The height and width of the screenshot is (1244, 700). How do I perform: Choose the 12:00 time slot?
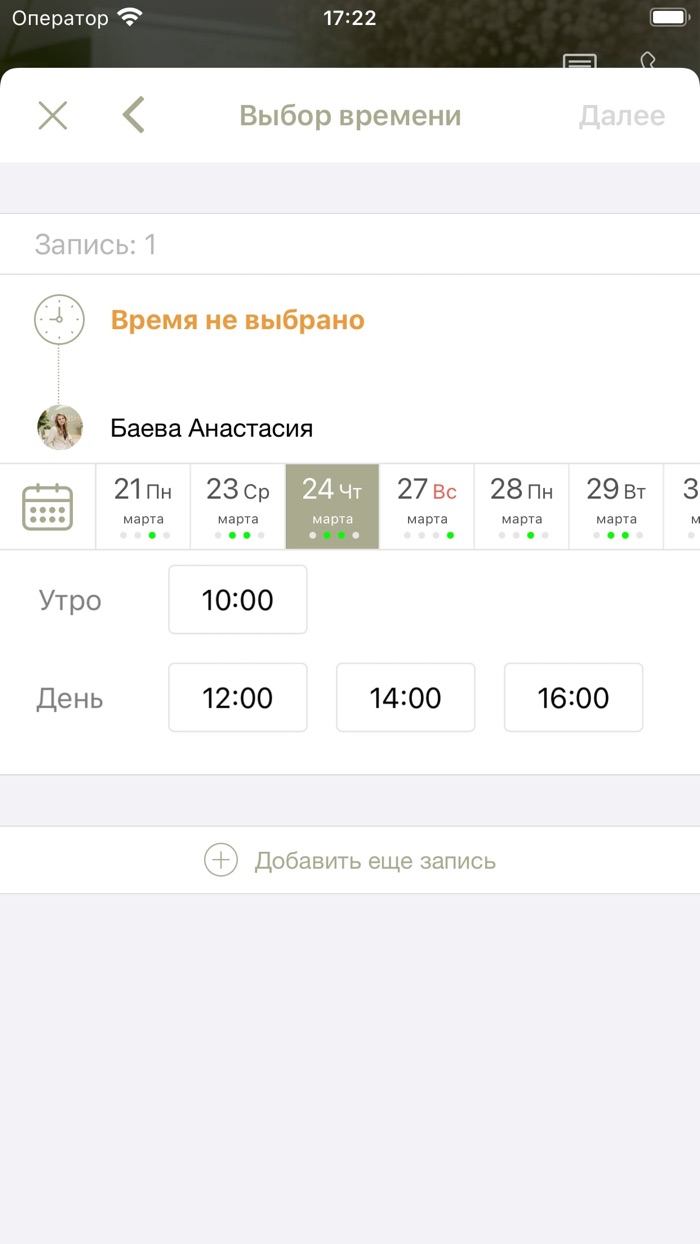point(238,698)
